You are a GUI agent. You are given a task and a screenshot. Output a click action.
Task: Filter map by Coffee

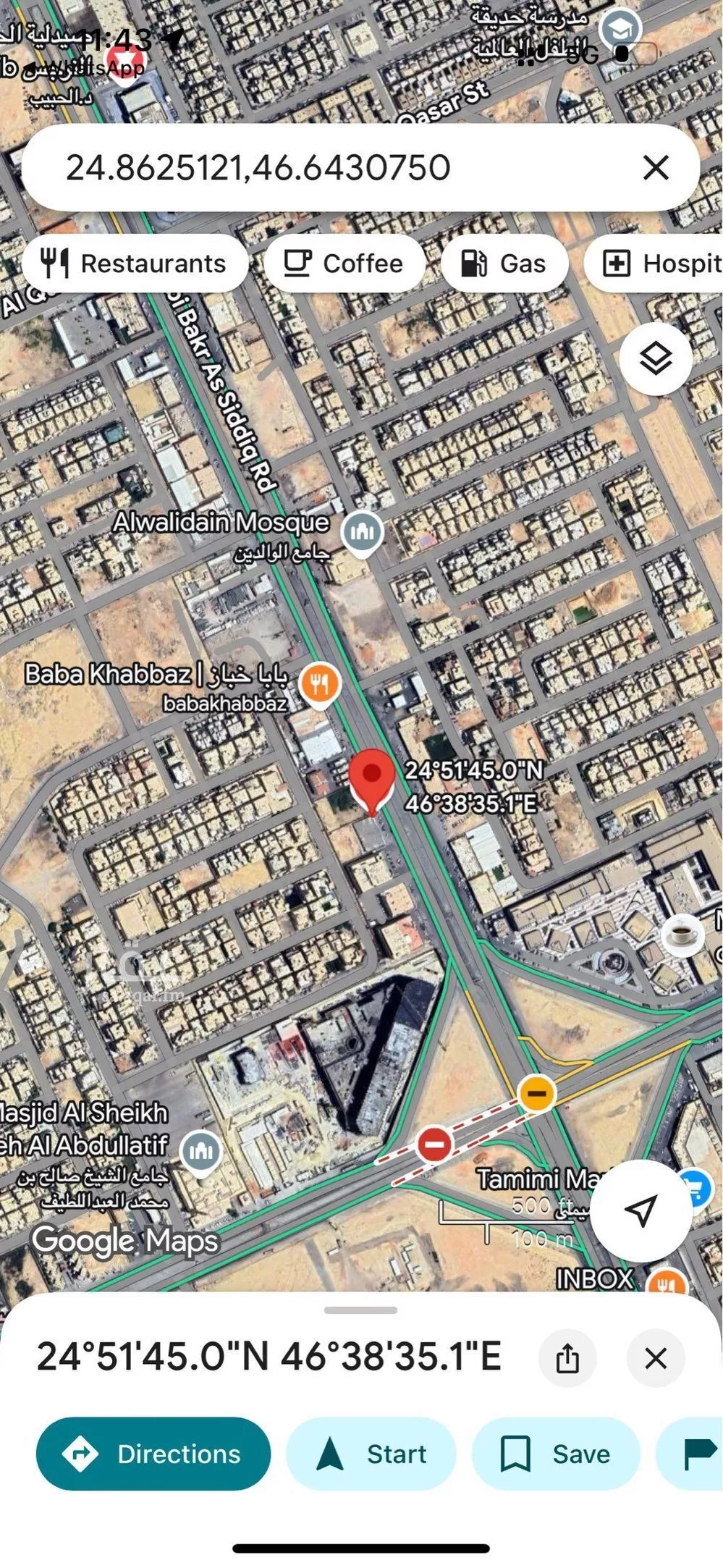click(x=344, y=264)
